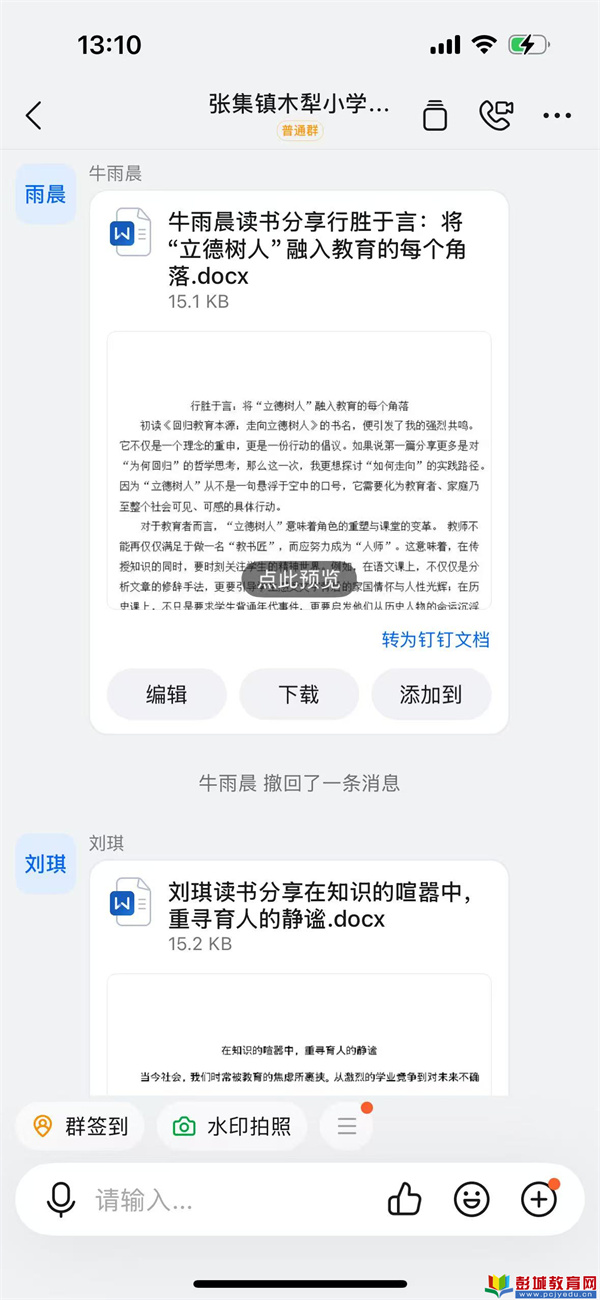This screenshot has height=1300, width=600.
Task: Go back to the previous screen
Action: click(34, 115)
